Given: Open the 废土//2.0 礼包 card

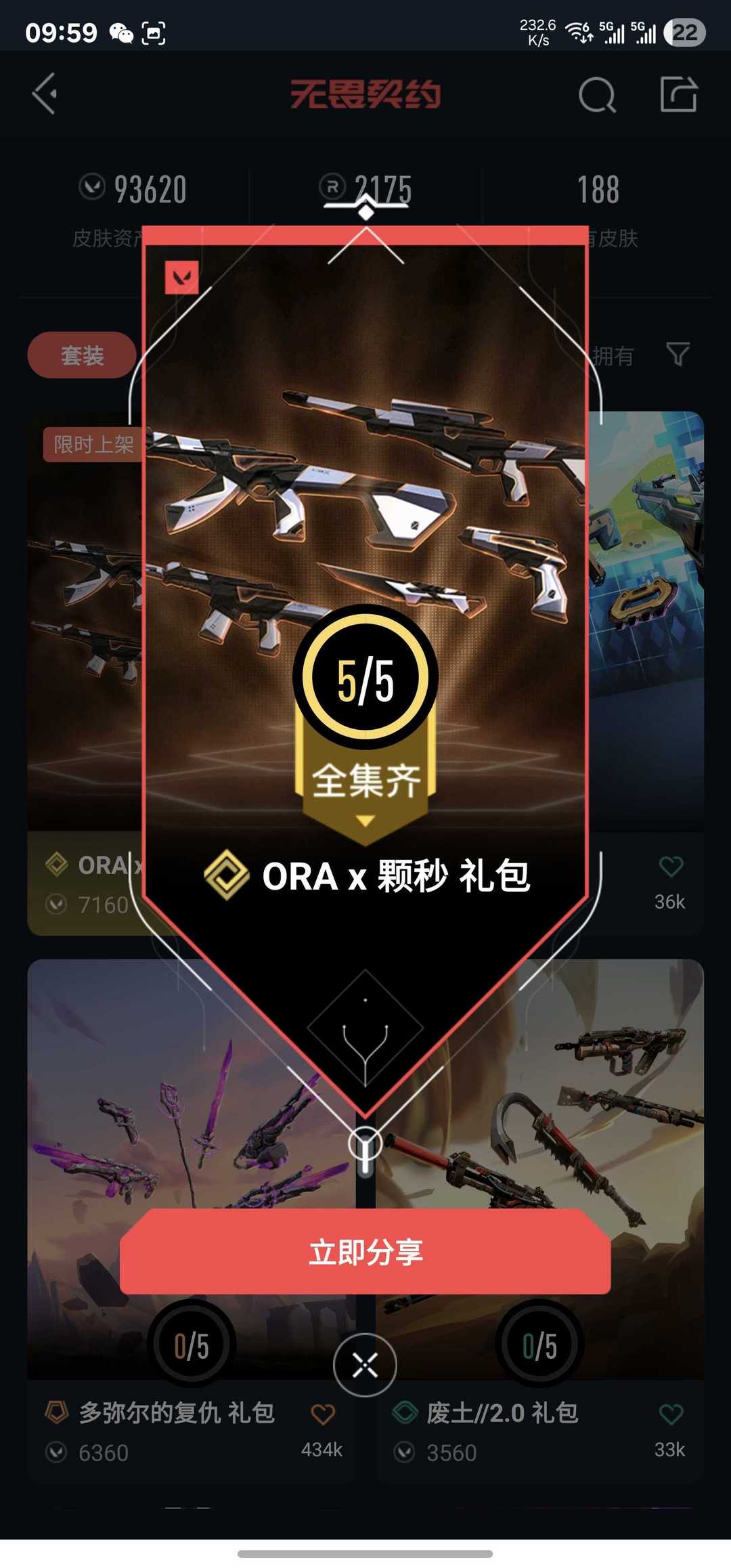Looking at the screenshot, I should click(539, 1221).
